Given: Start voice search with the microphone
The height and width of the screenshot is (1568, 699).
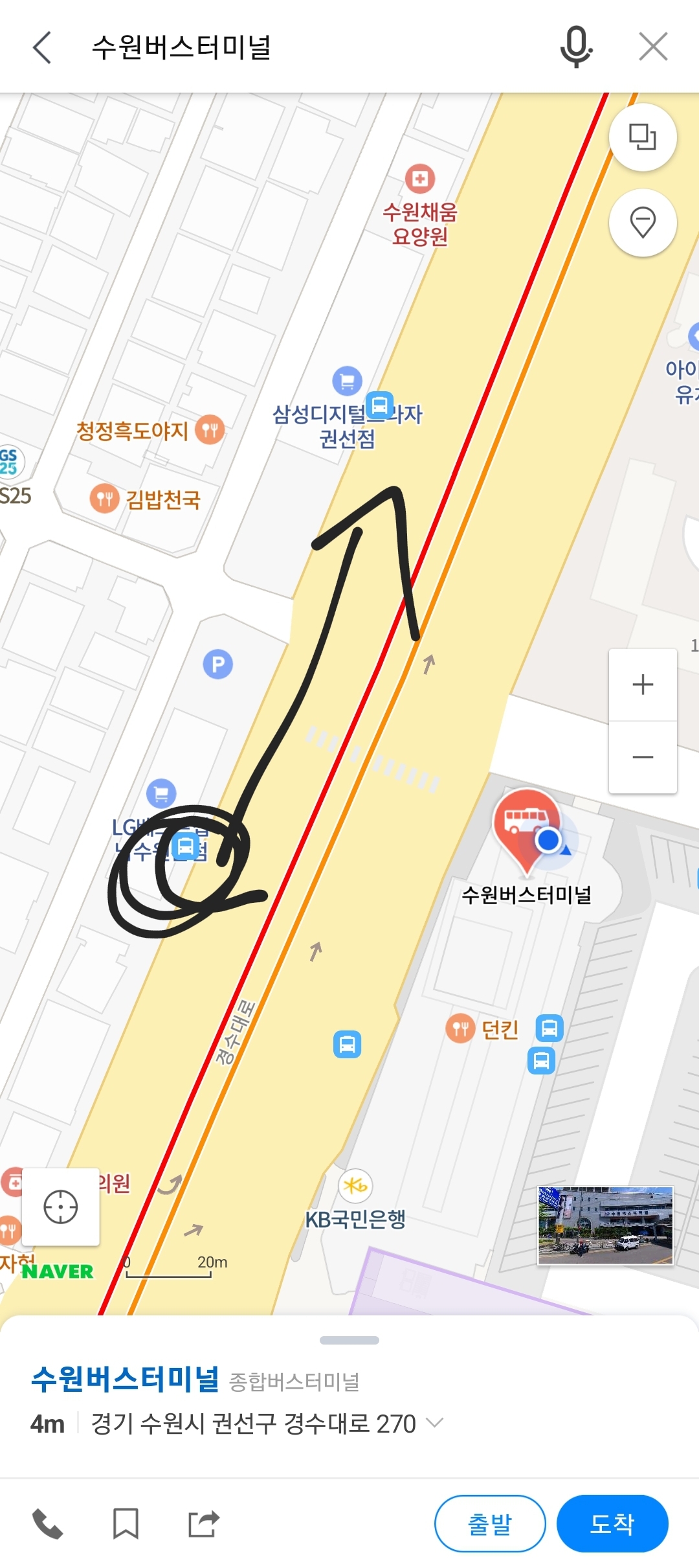Looking at the screenshot, I should 575,47.
